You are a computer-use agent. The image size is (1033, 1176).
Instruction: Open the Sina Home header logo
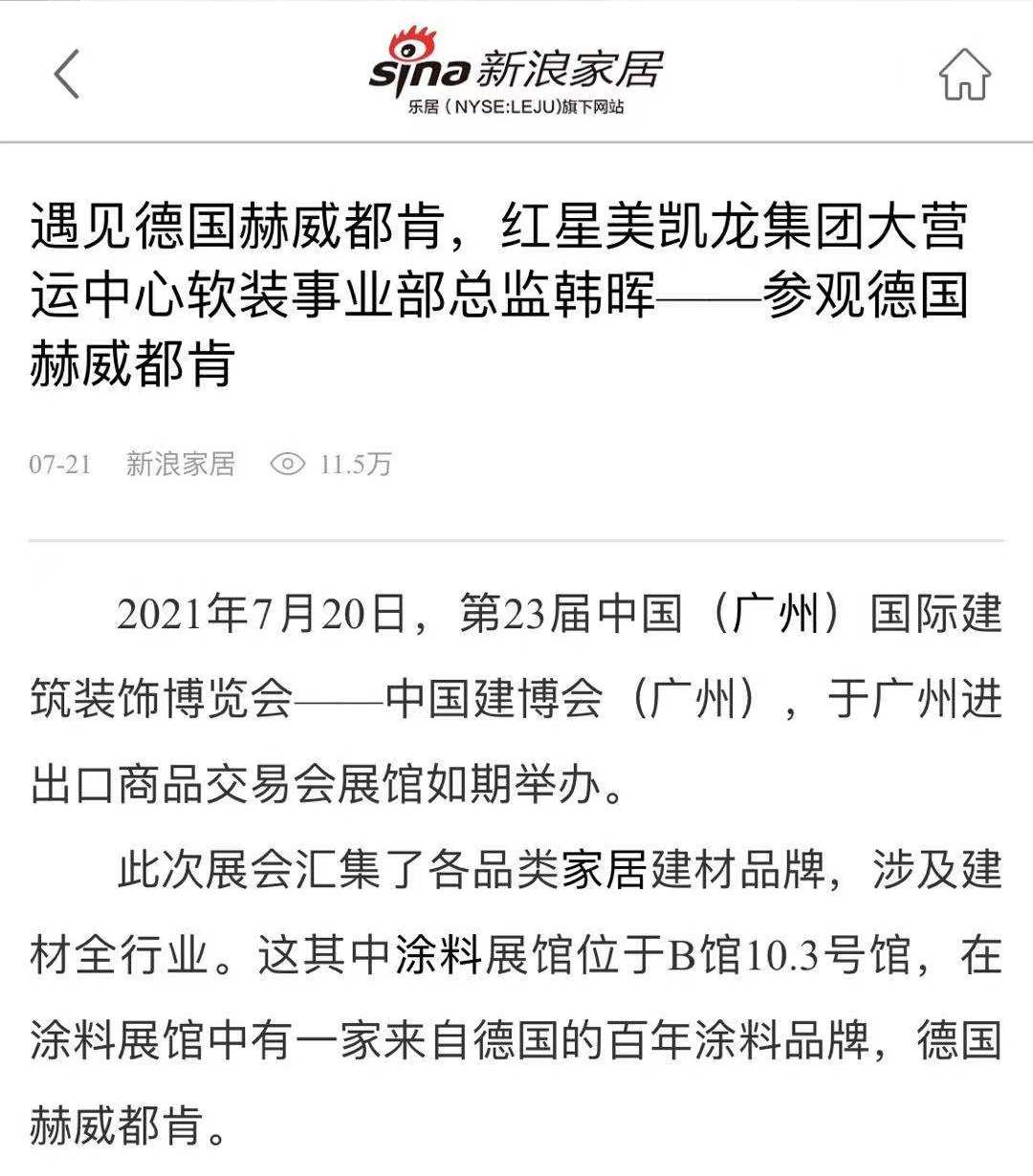(x=516, y=72)
